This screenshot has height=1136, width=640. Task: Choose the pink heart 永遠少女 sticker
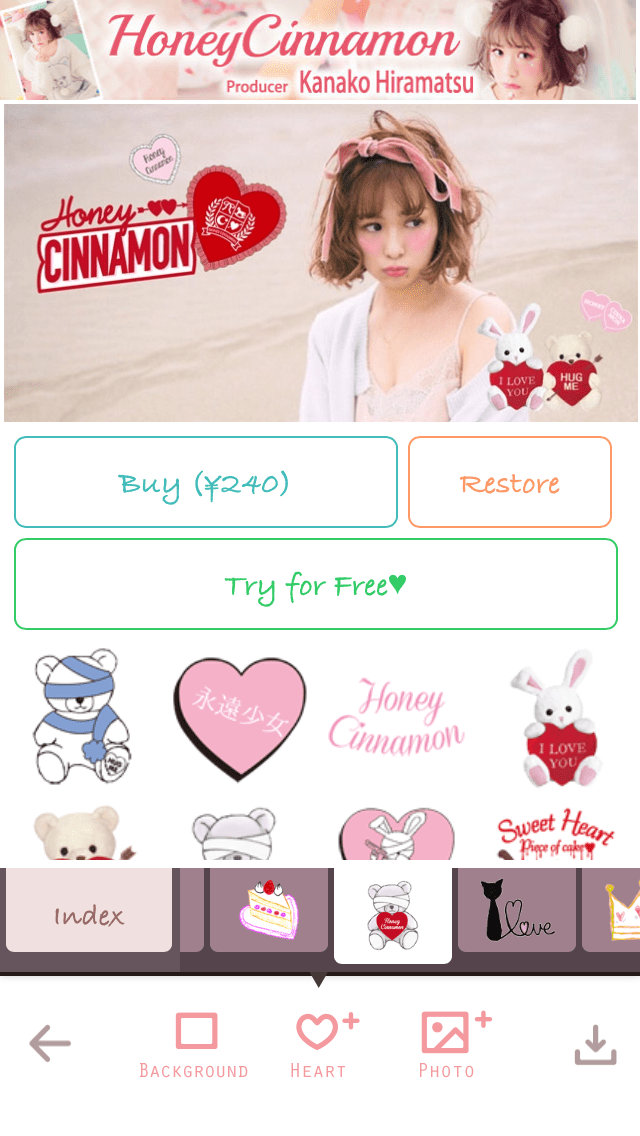(x=239, y=716)
